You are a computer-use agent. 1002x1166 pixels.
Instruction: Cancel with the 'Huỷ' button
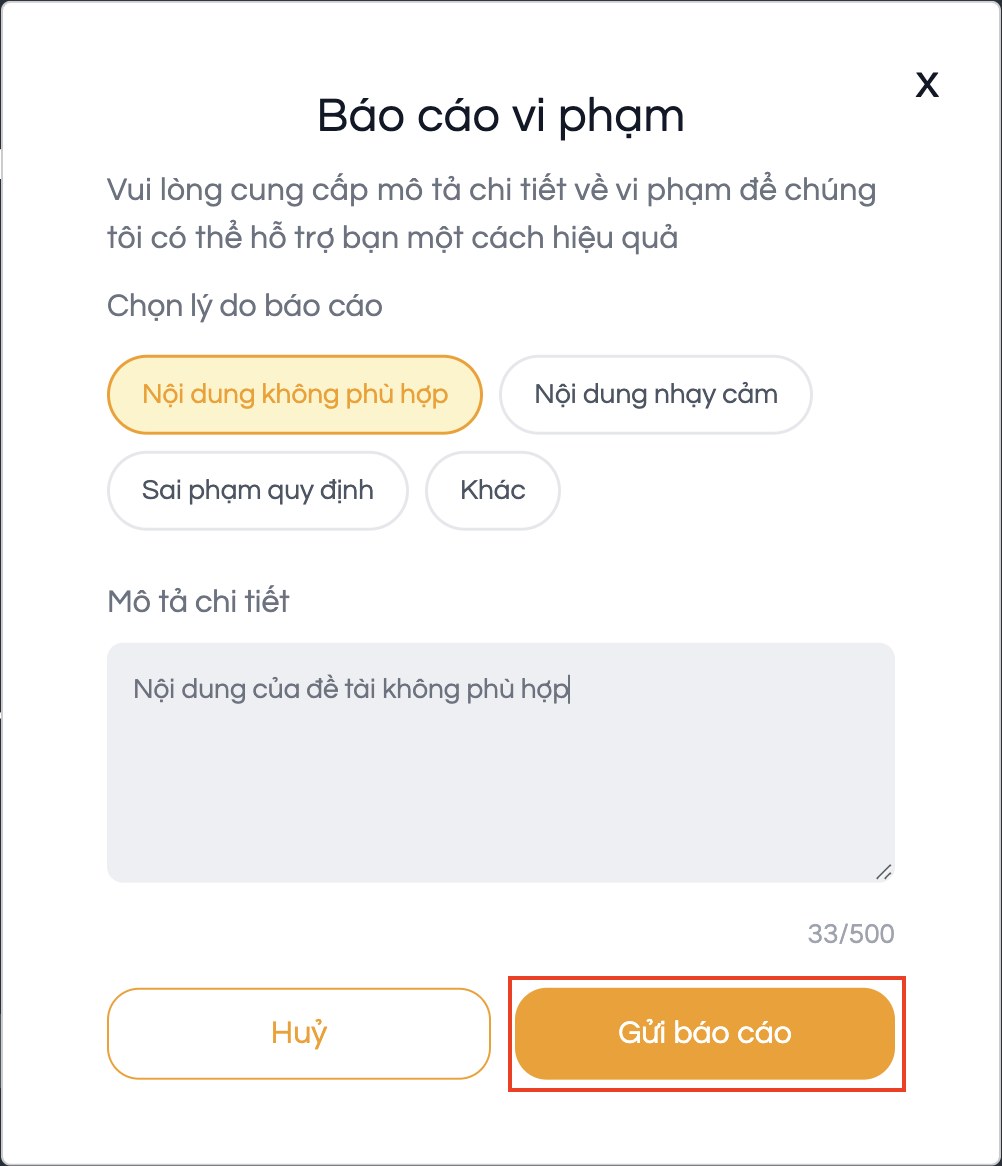(299, 1033)
